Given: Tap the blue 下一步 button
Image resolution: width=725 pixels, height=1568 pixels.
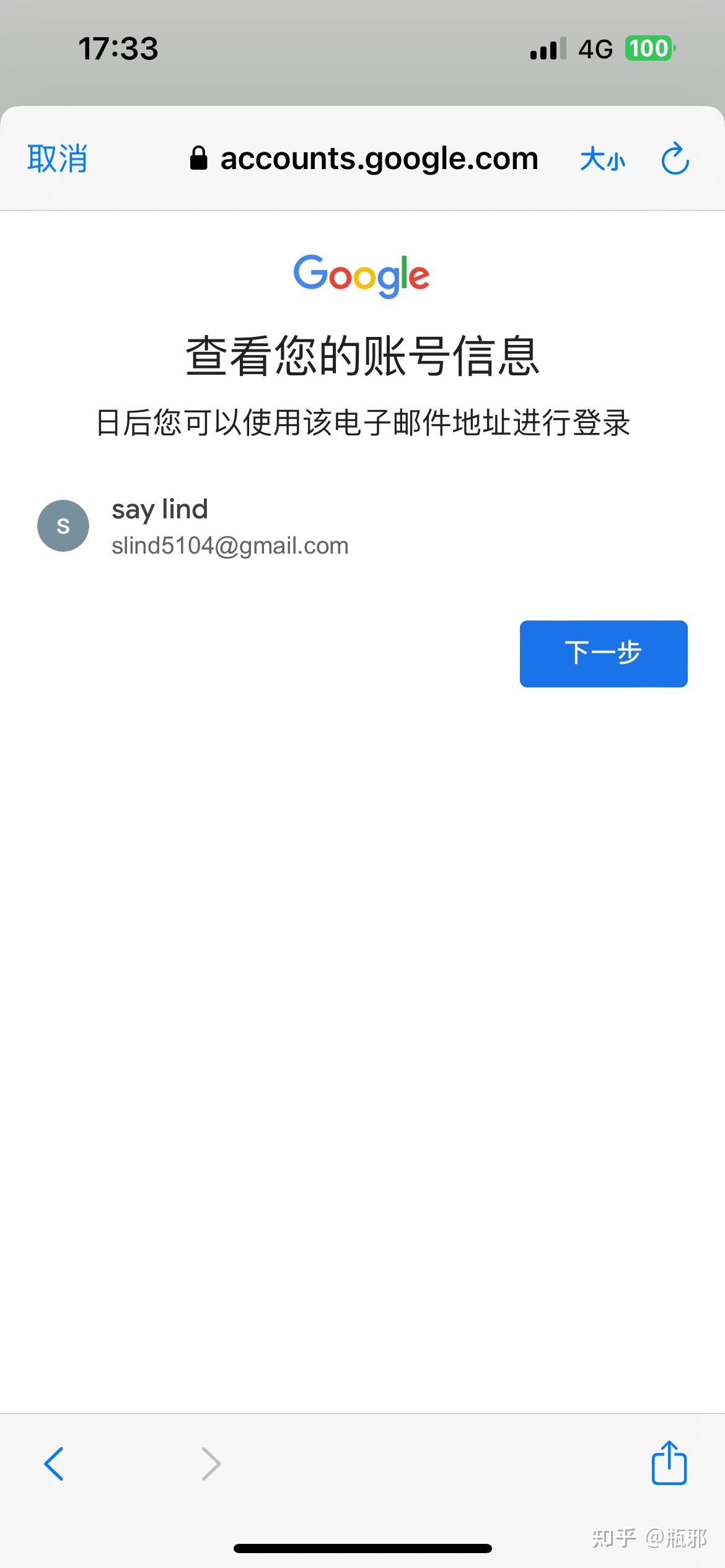Looking at the screenshot, I should tap(604, 653).
